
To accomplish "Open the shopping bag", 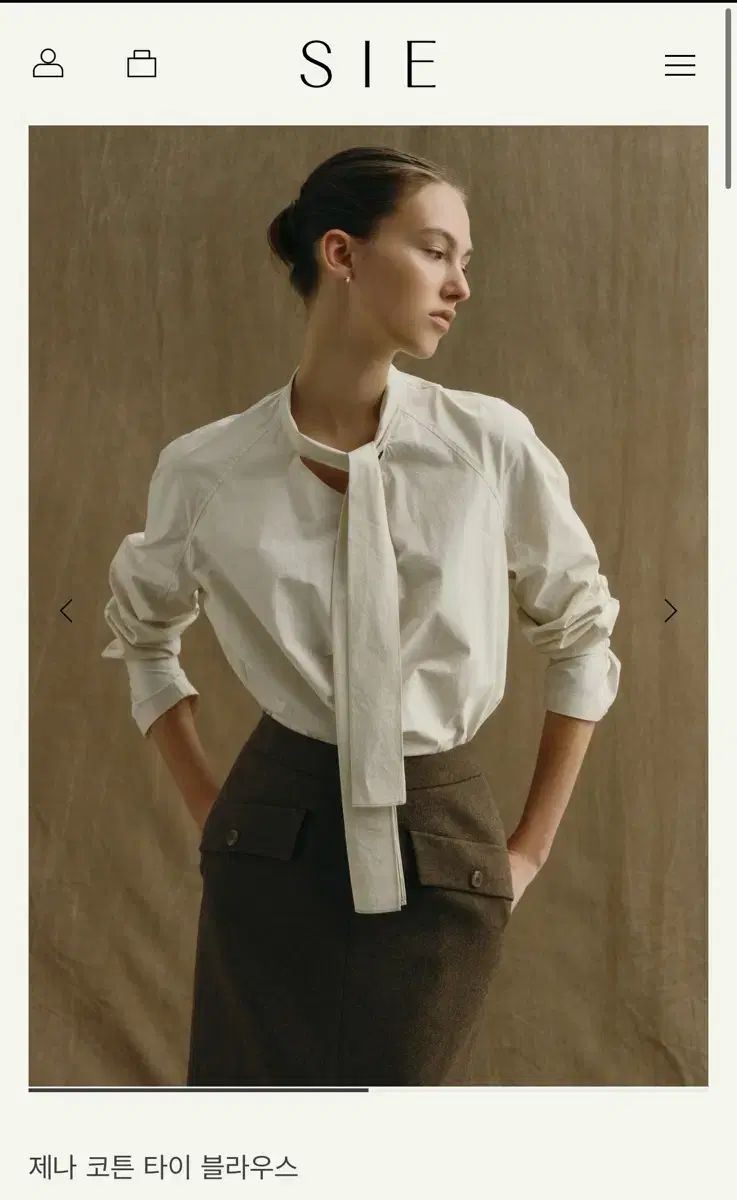I will point(142,64).
